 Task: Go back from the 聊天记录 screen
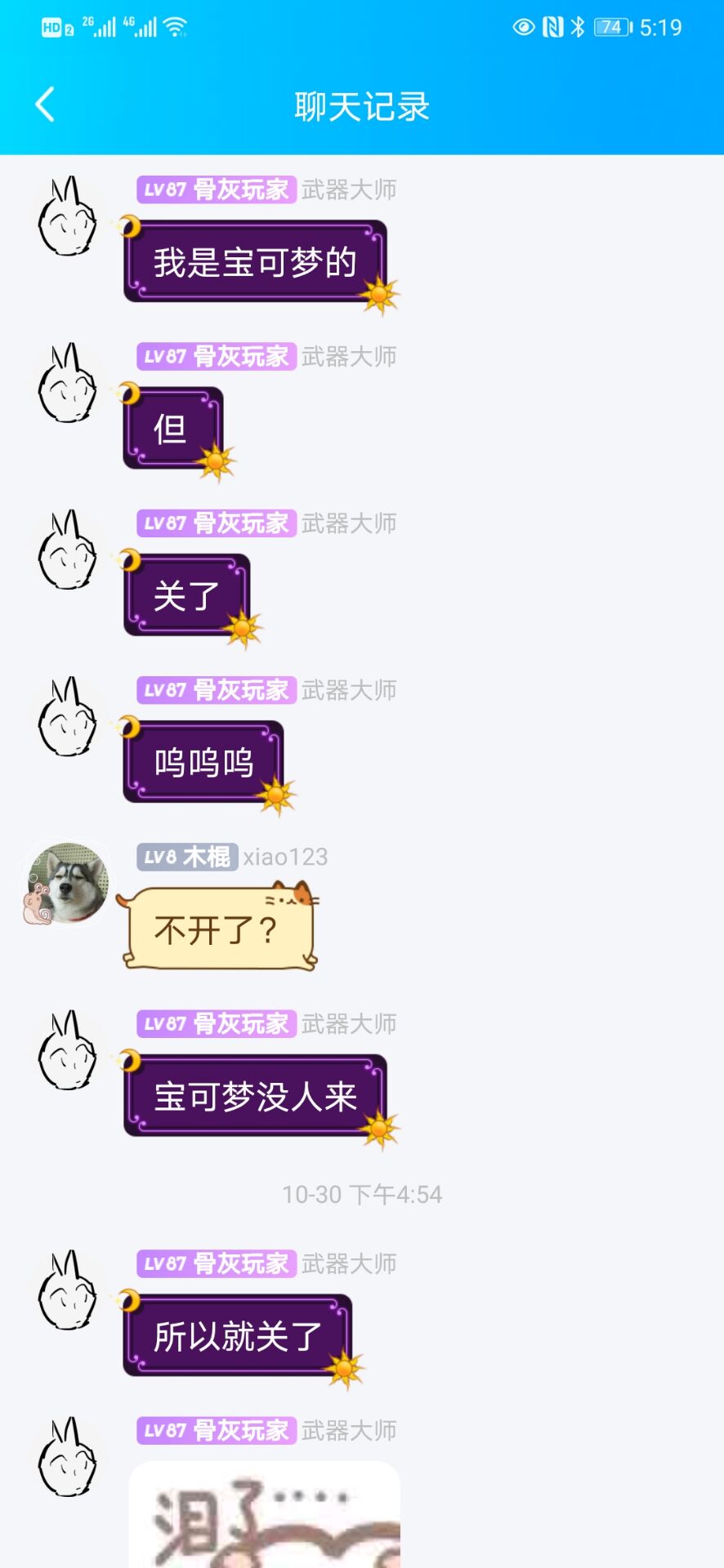tap(46, 105)
